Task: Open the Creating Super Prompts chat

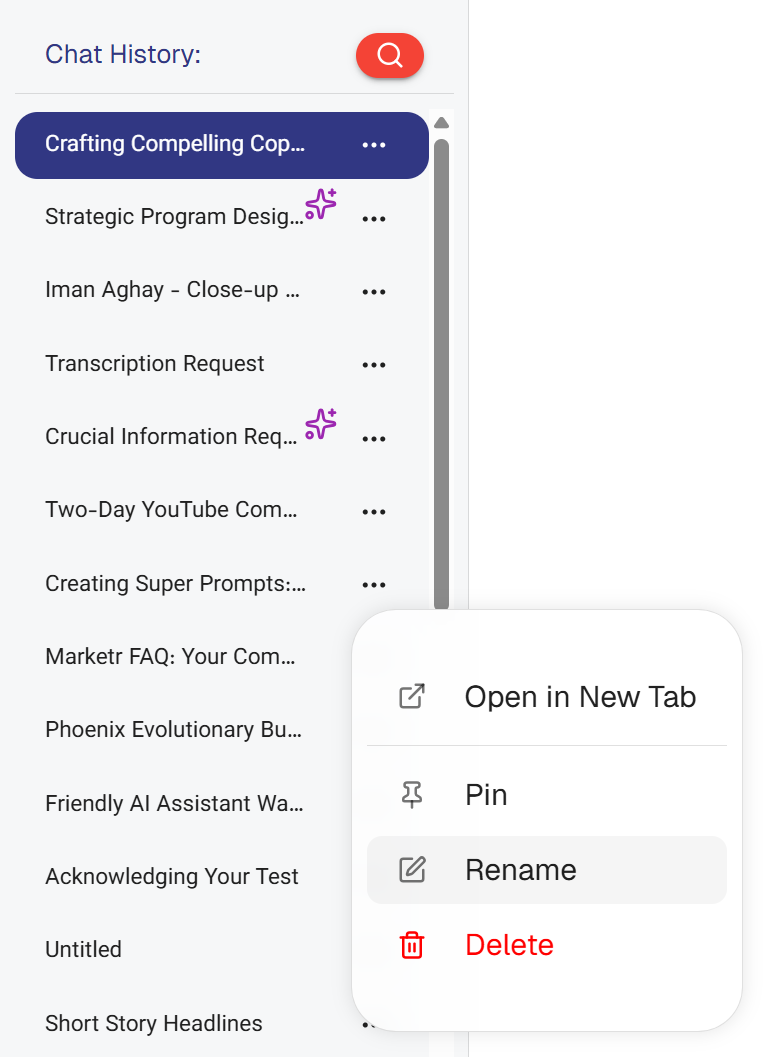Action: point(175,584)
